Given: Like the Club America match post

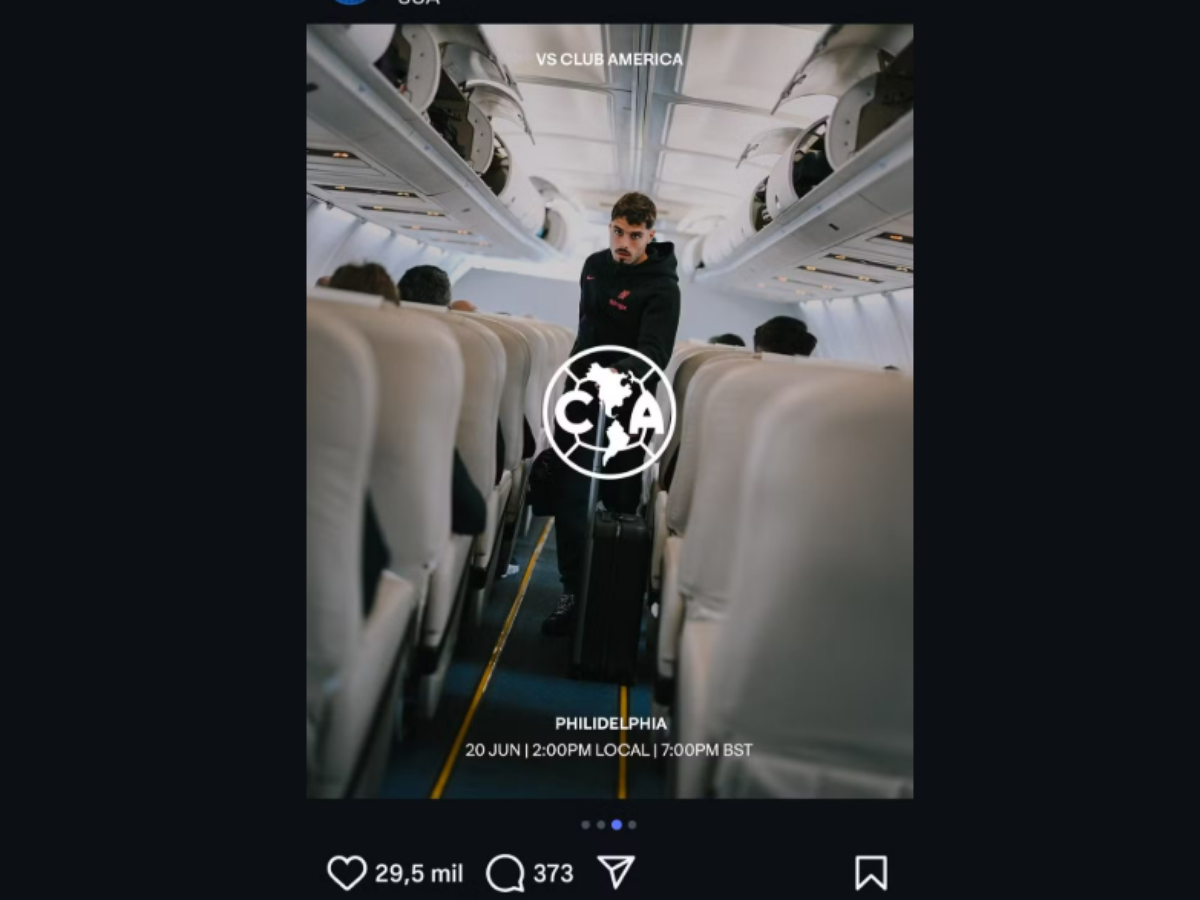Looking at the screenshot, I should point(347,873).
